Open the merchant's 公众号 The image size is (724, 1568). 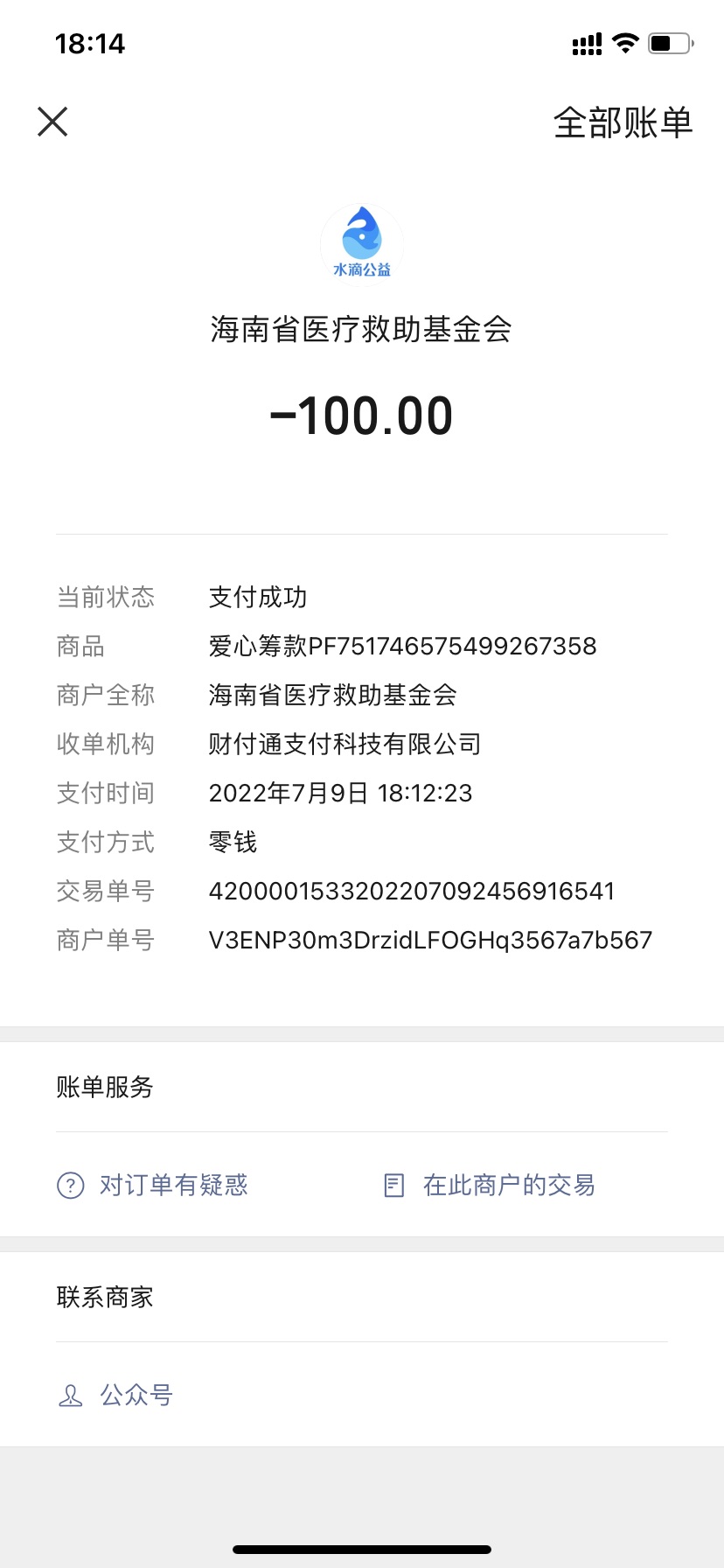(117, 1395)
